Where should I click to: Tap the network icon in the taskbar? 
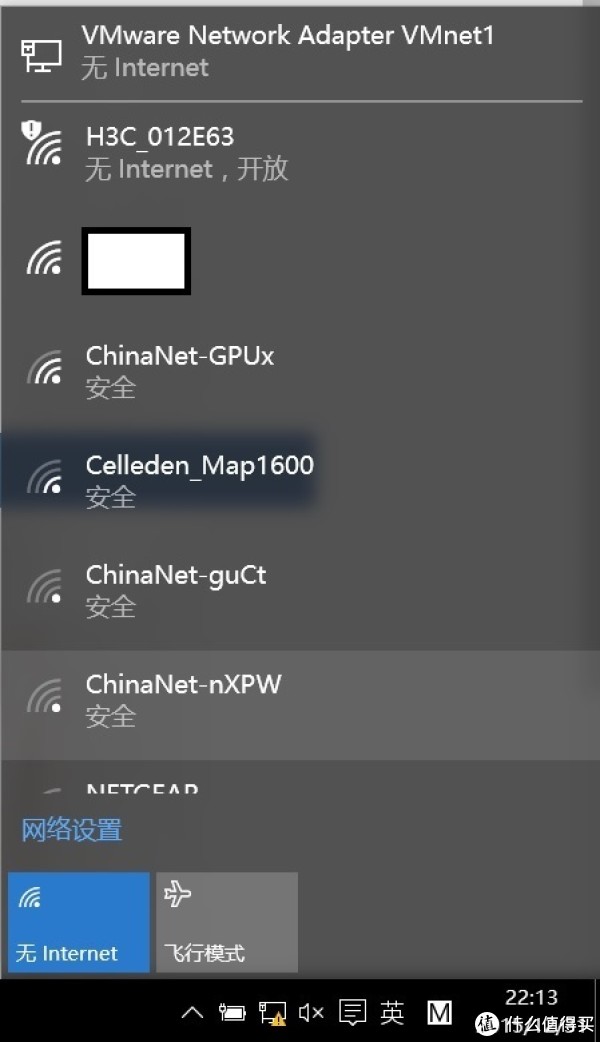click(271, 1013)
